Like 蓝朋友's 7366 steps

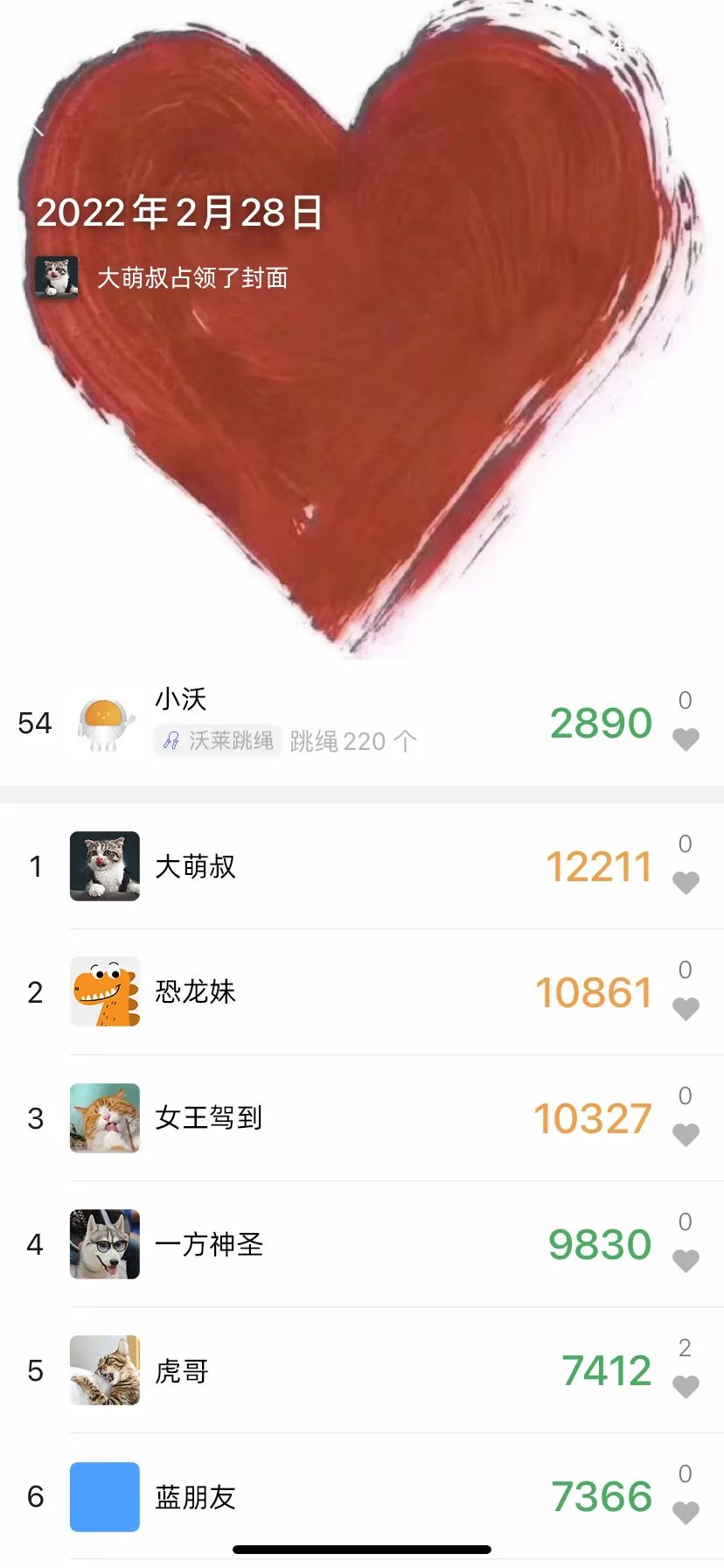click(686, 1513)
